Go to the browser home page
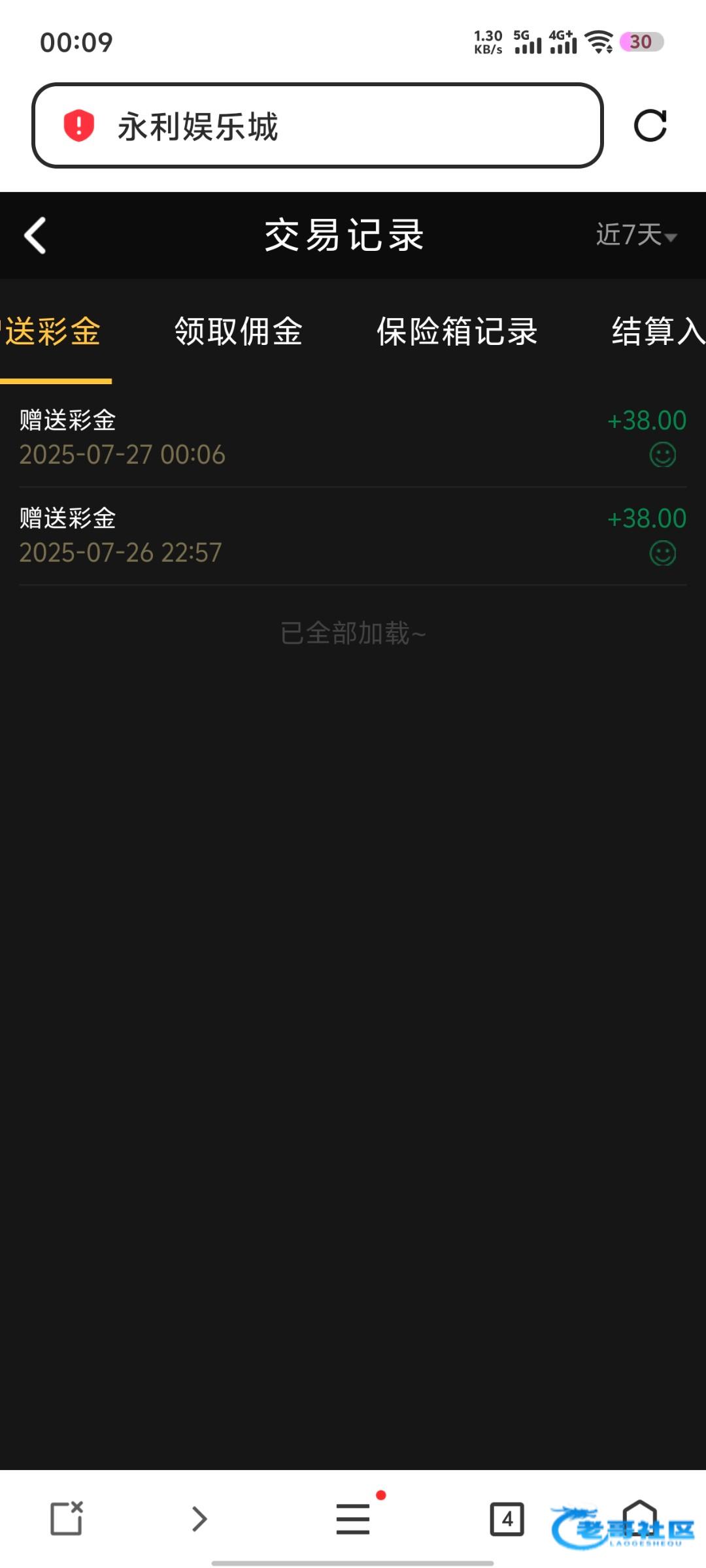706x1568 pixels. point(639,1517)
